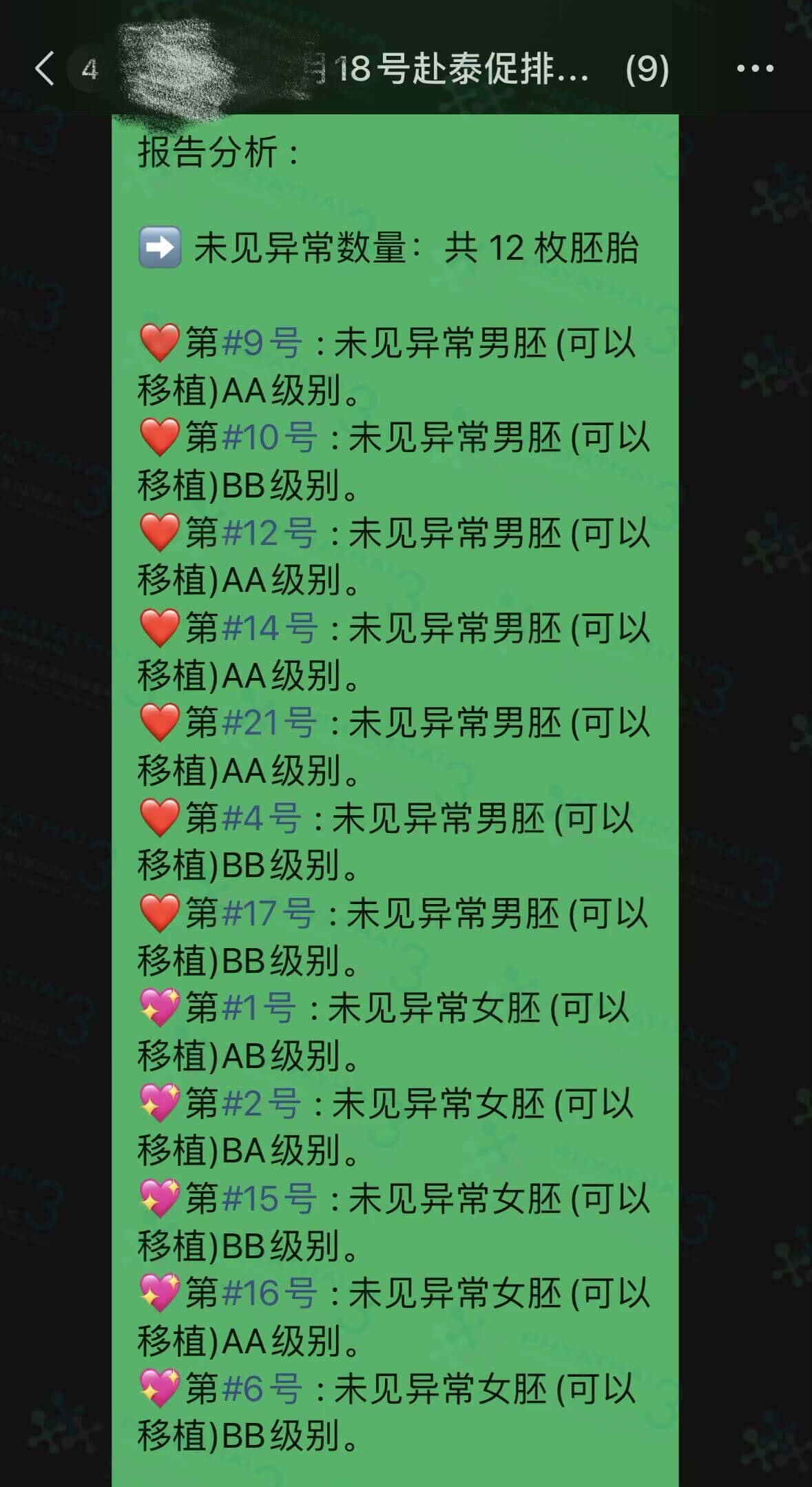Tap the #16号 hashtag link
The width and height of the screenshot is (812, 1487).
pos(269,1293)
